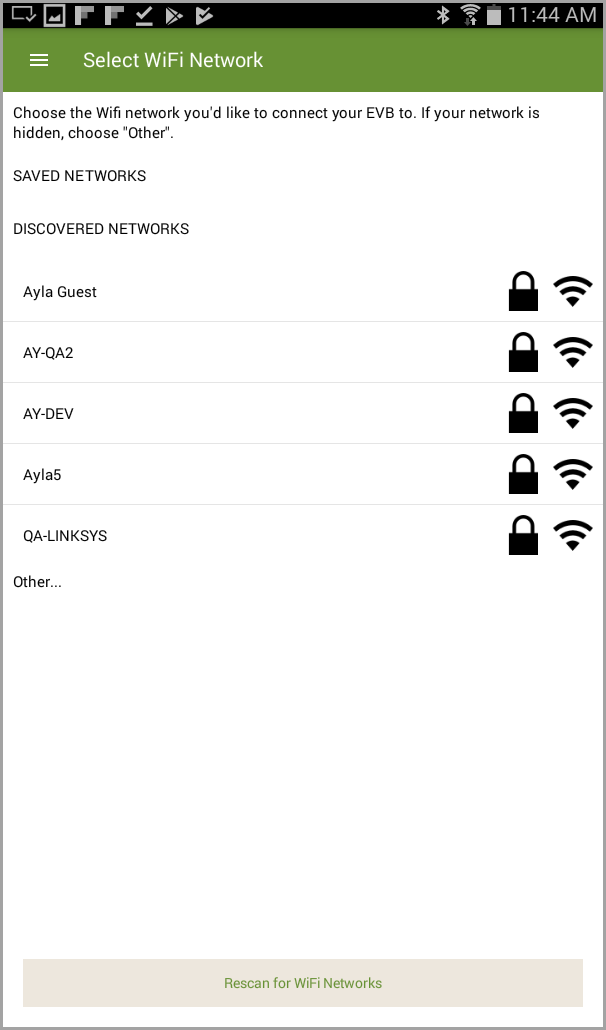Open the hamburger drawer menu
The image size is (606, 1030).
(39, 60)
